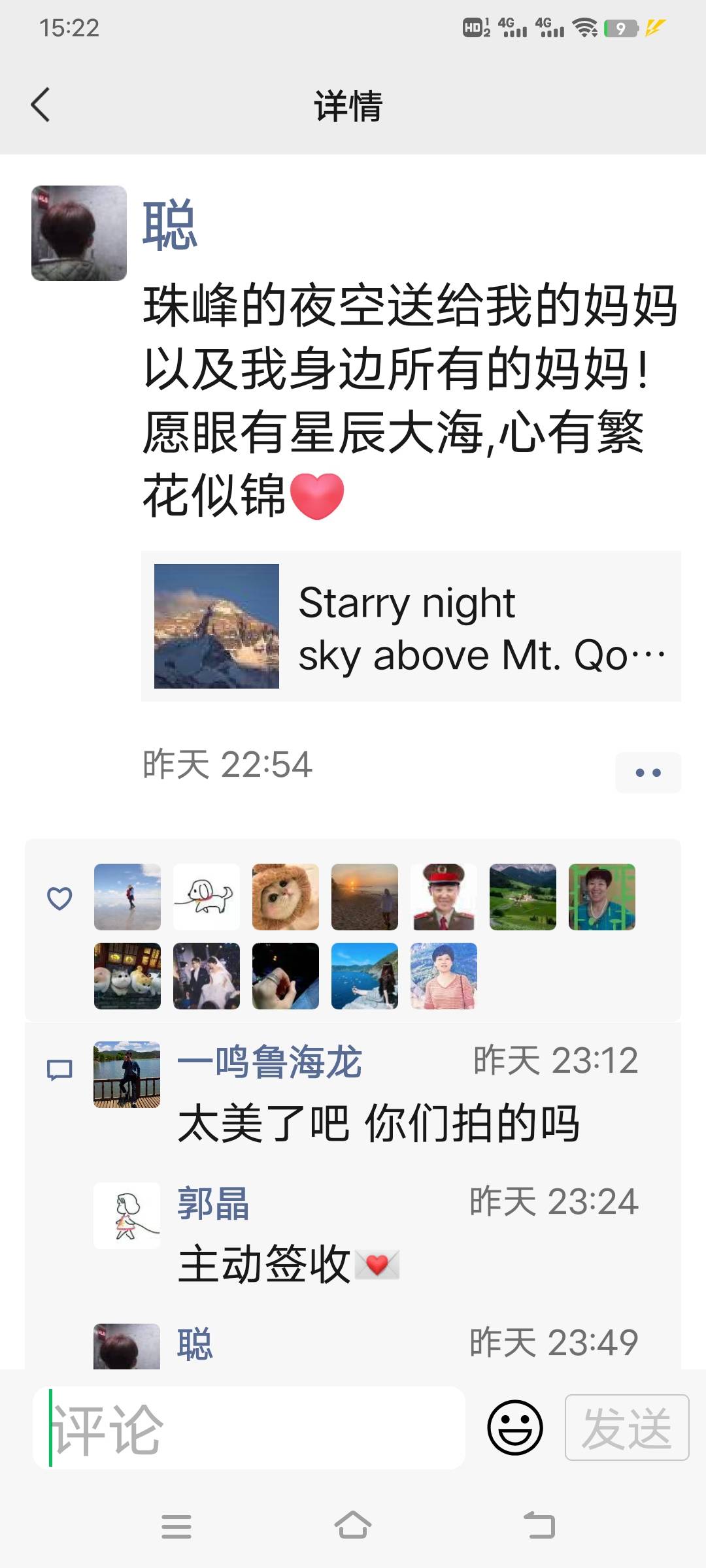Tap the wedding photo liker avatar
This screenshot has width=706, height=1568.
click(x=206, y=977)
